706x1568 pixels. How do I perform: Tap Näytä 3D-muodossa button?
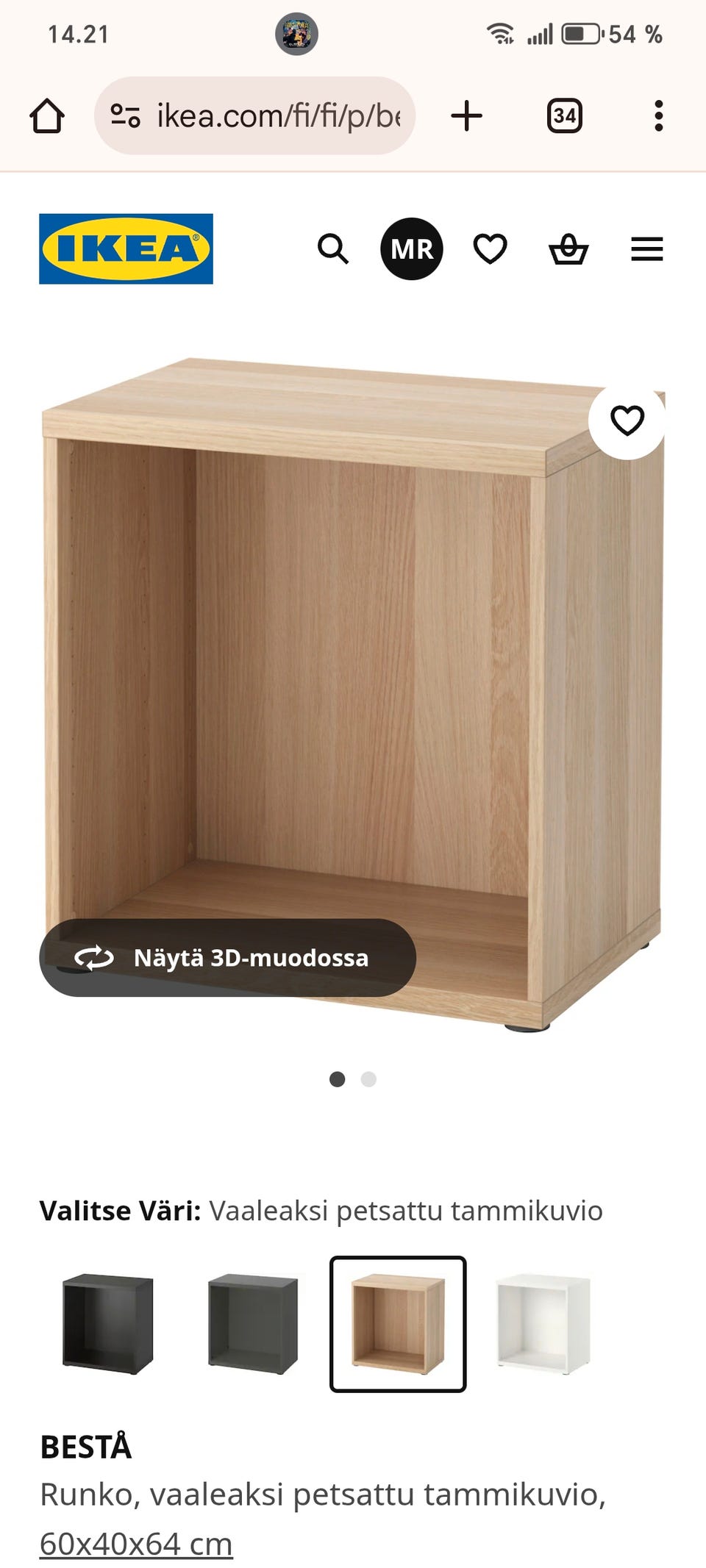(x=227, y=958)
